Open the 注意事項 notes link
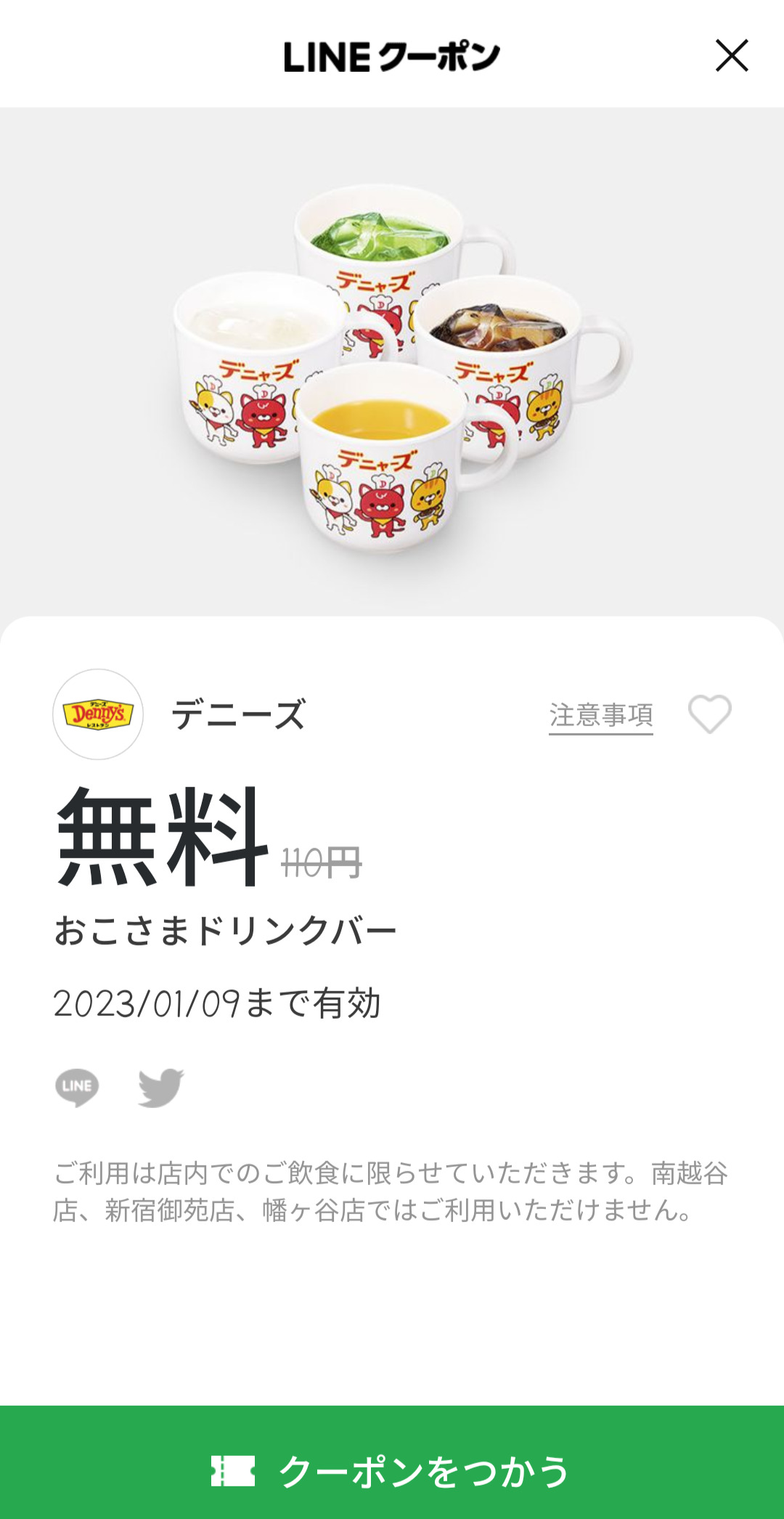This screenshot has width=784, height=1519. pyautogui.click(x=600, y=716)
